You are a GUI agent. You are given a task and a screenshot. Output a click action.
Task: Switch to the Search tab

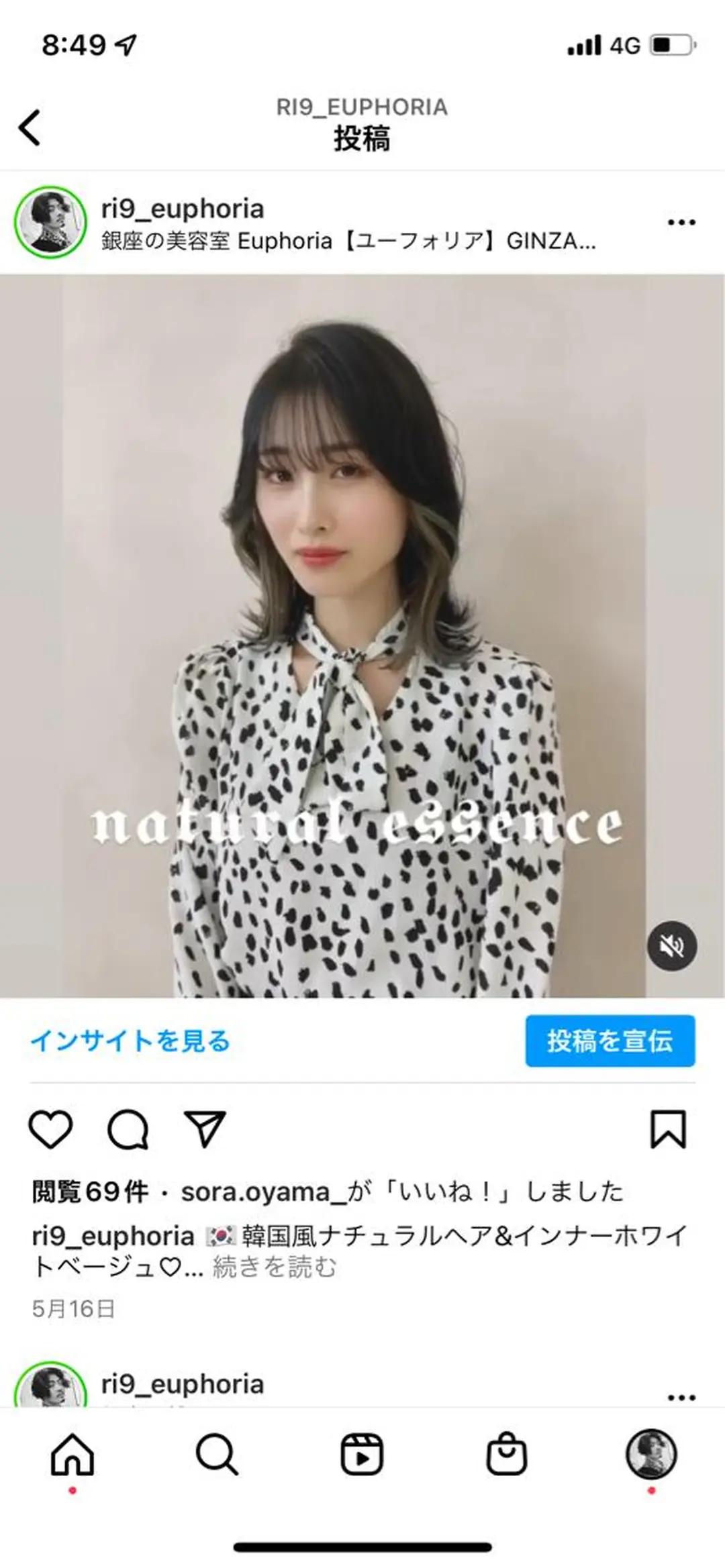(x=217, y=1455)
